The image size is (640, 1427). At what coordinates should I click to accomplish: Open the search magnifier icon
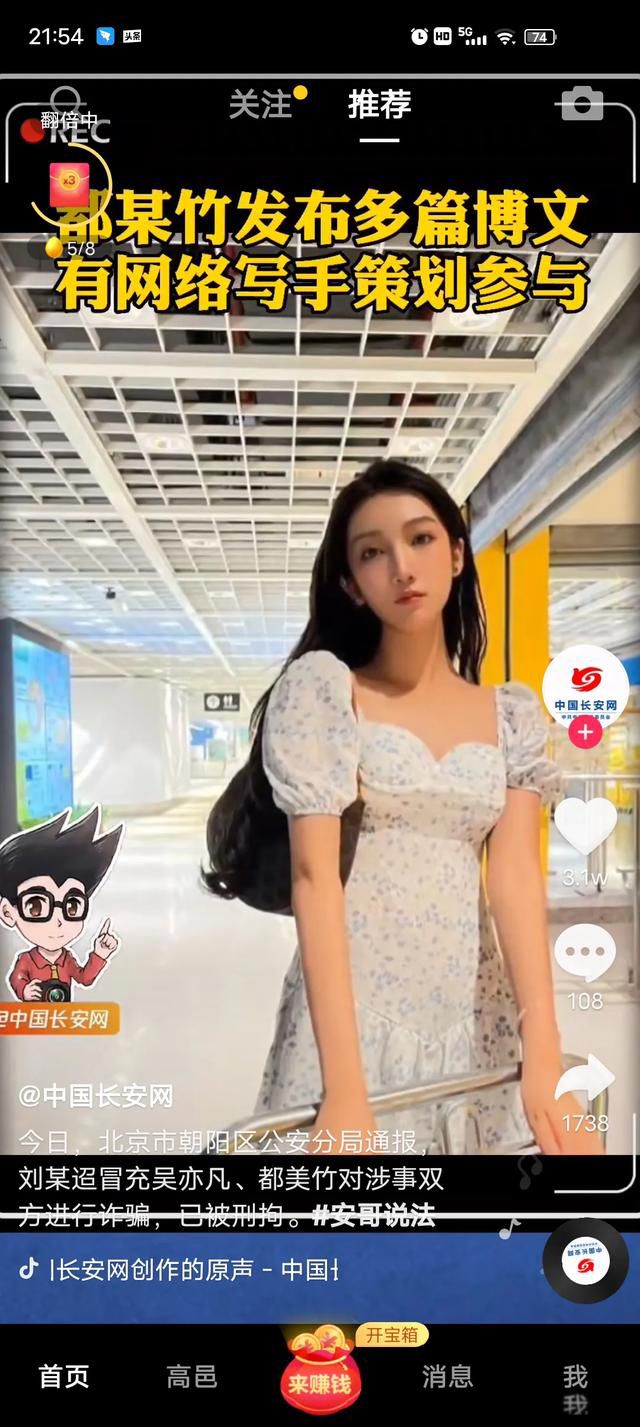click(x=66, y=101)
